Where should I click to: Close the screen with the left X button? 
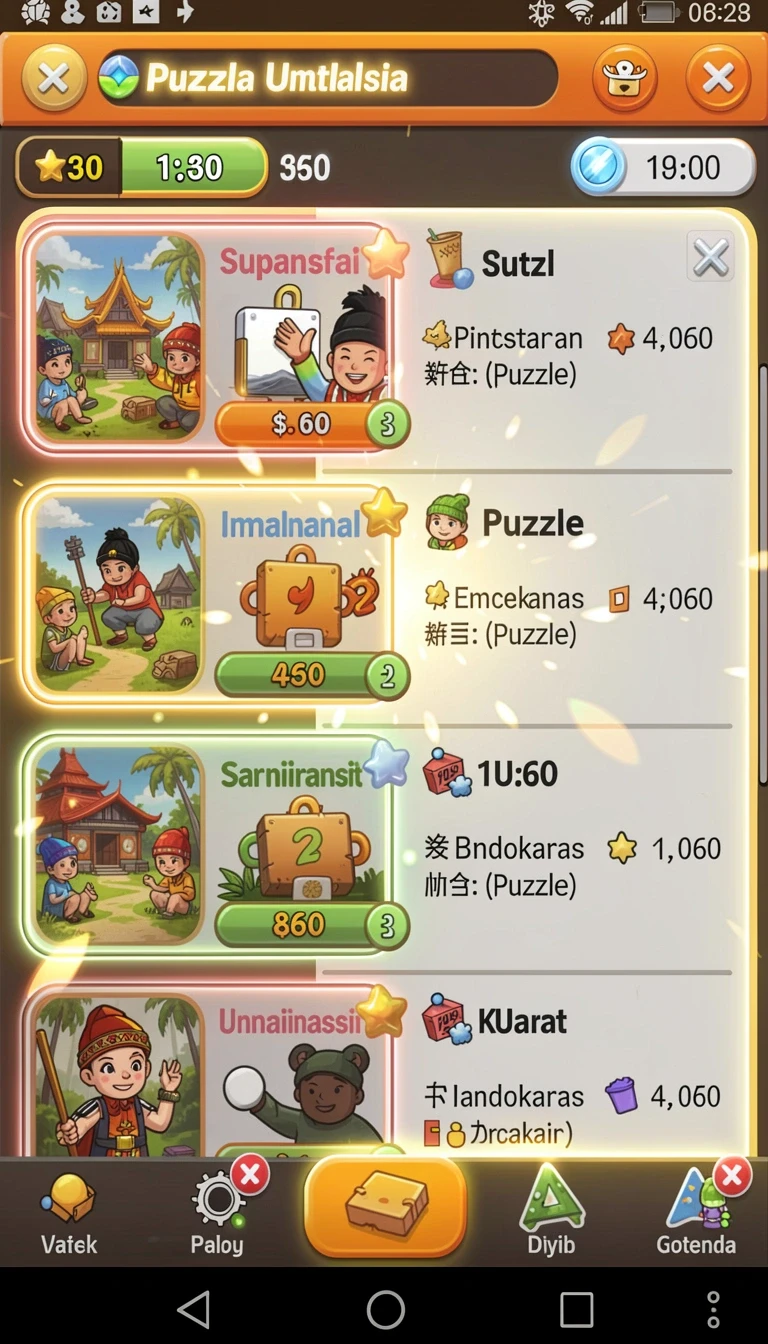54,78
